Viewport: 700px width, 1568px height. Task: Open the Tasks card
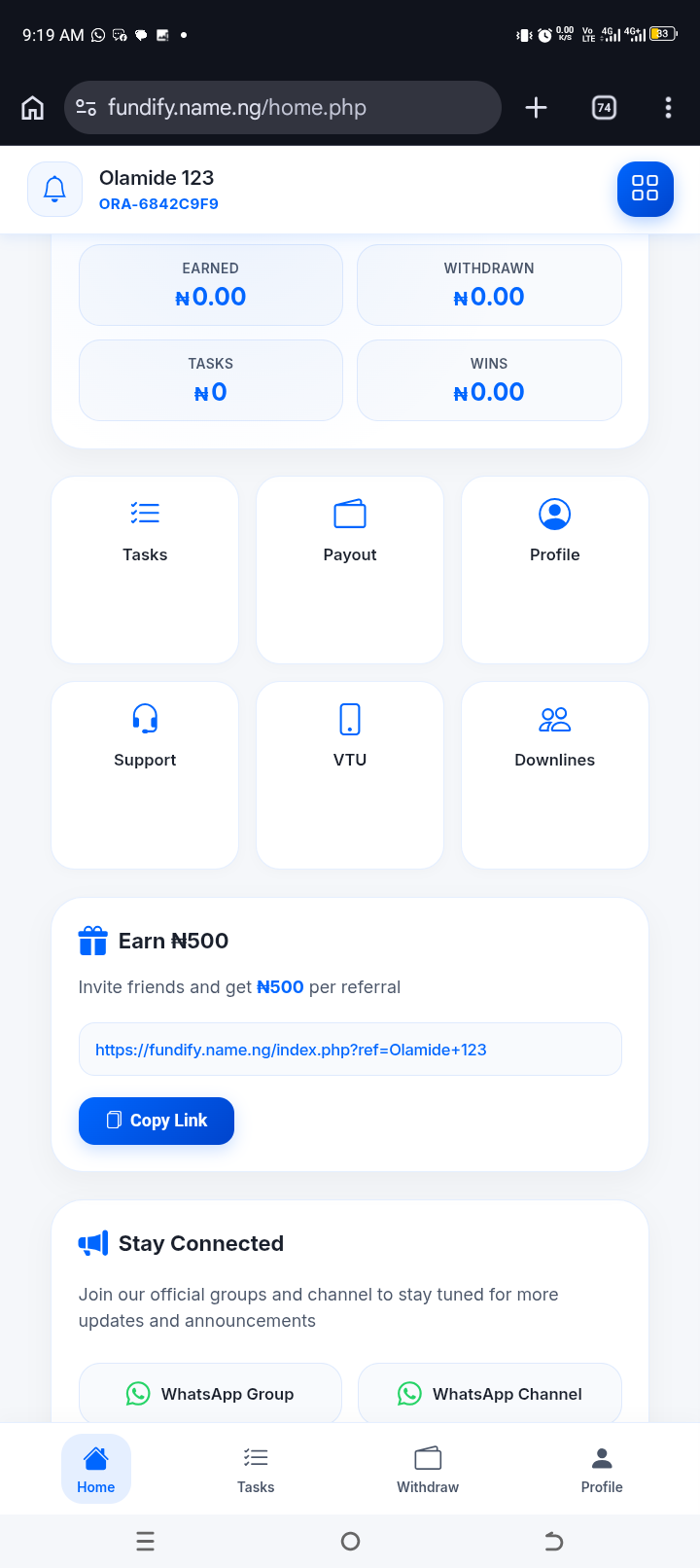click(145, 569)
